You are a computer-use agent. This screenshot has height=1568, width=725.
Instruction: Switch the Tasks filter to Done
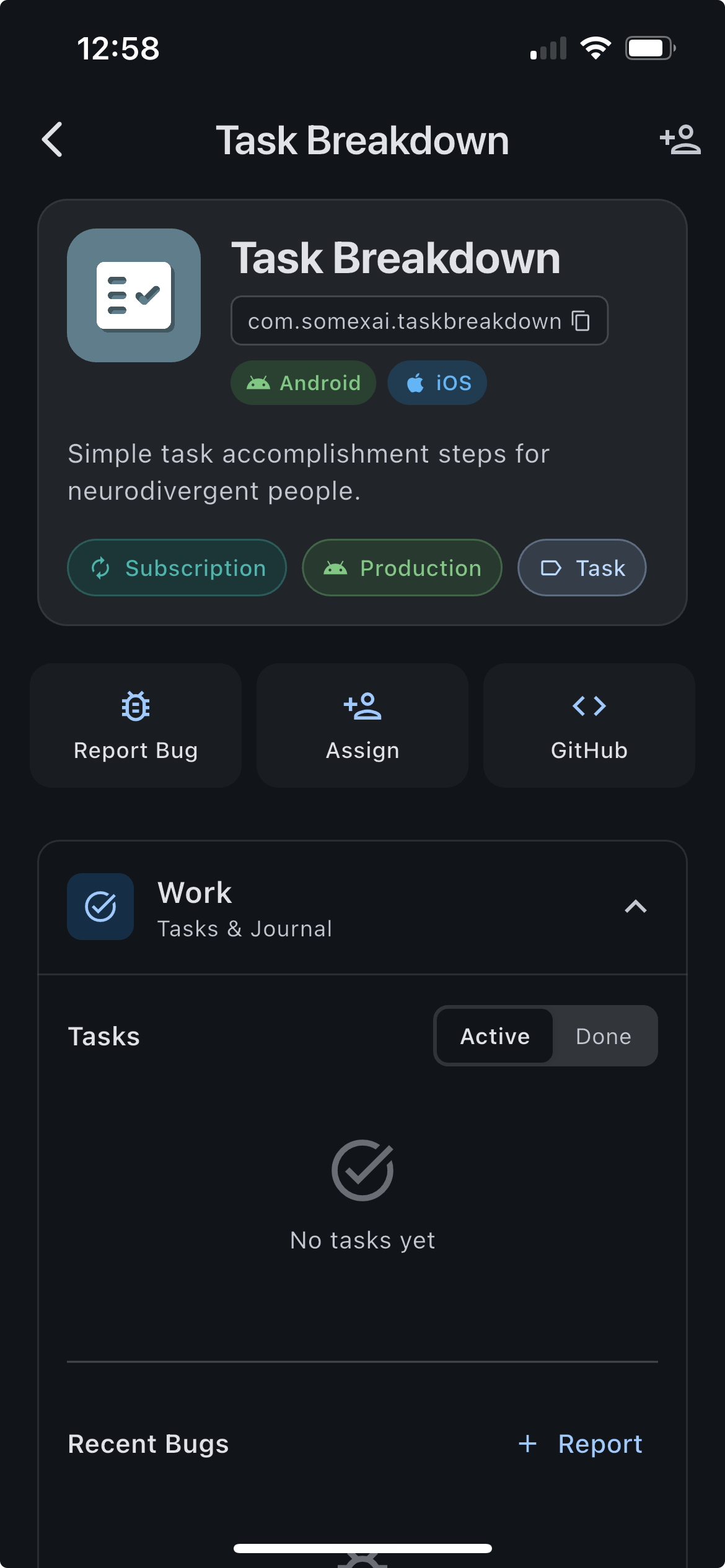(x=602, y=1036)
